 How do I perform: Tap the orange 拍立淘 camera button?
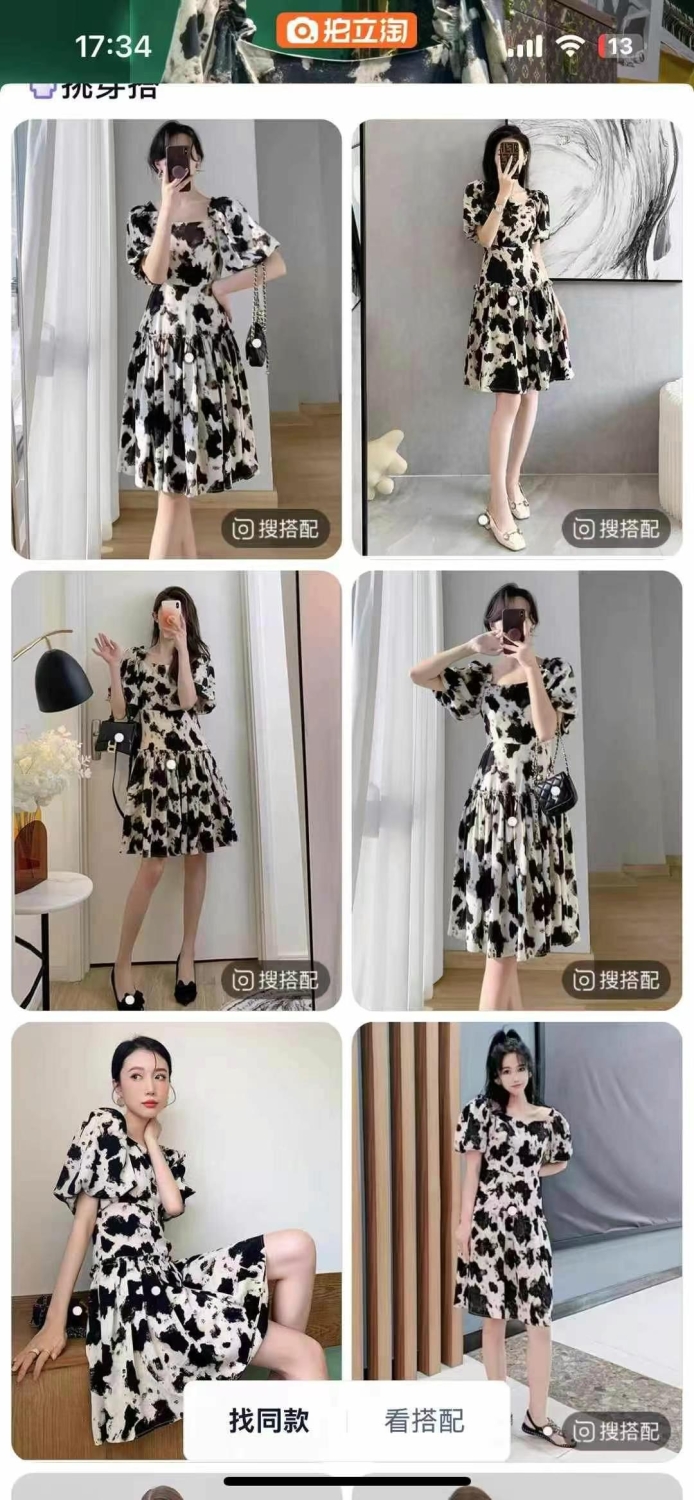click(345, 31)
